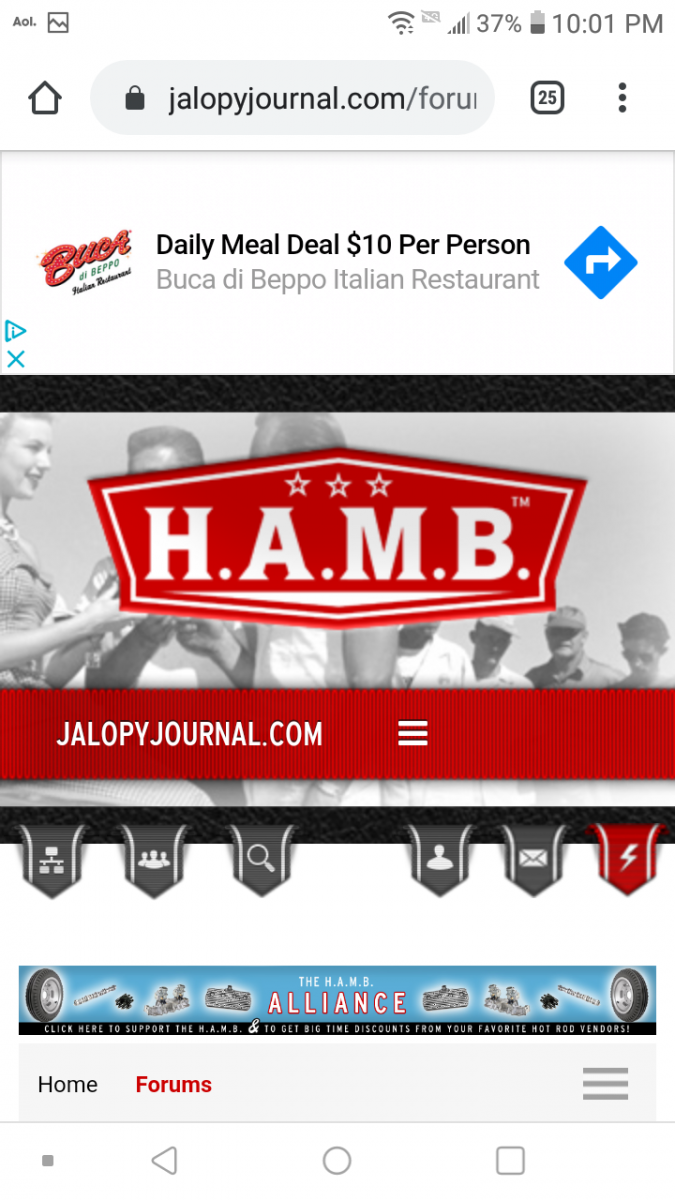Screen dimensions: 675x1200
Task: Tap the blue directions arrow on the ad
Action: [600, 263]
